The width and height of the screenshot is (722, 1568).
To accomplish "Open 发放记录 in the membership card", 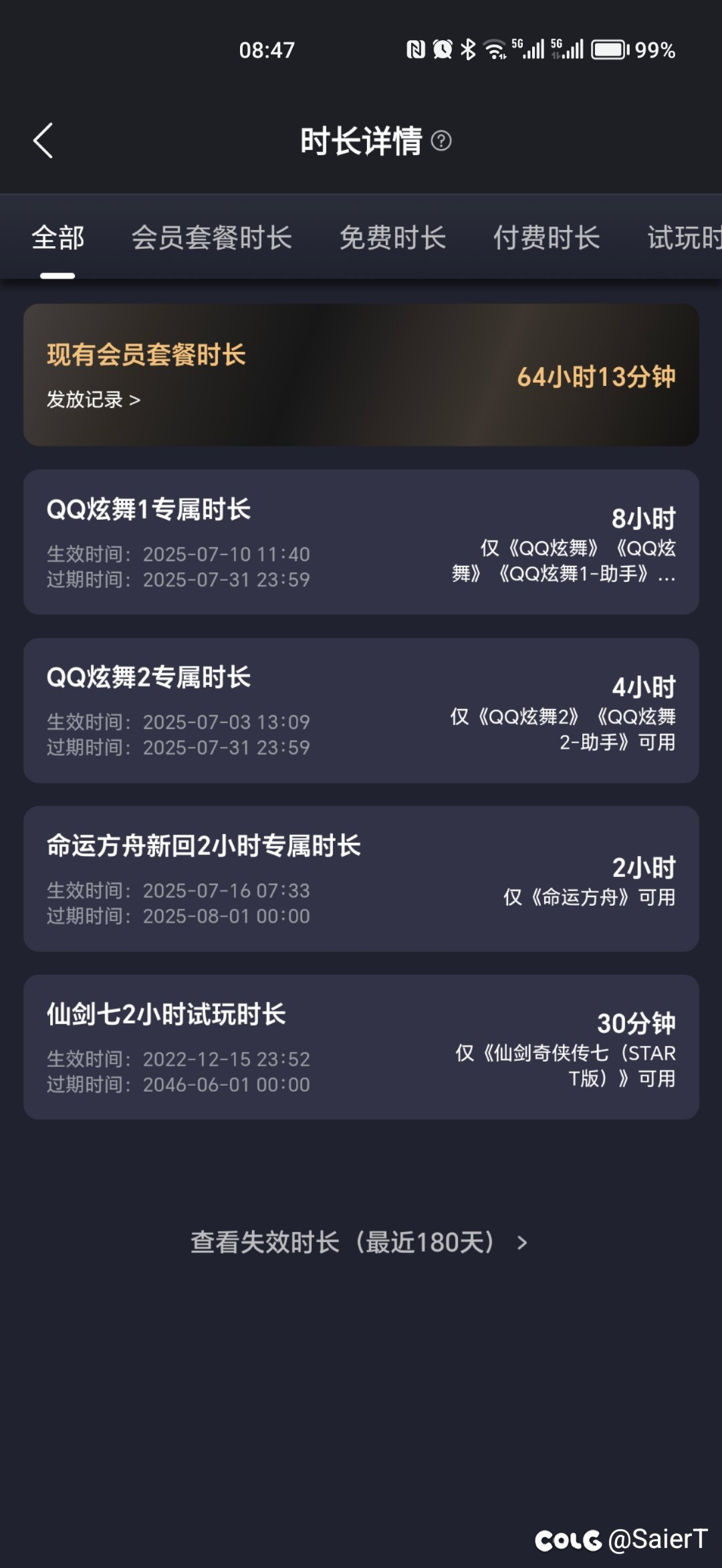I will [x=94, y=399].
